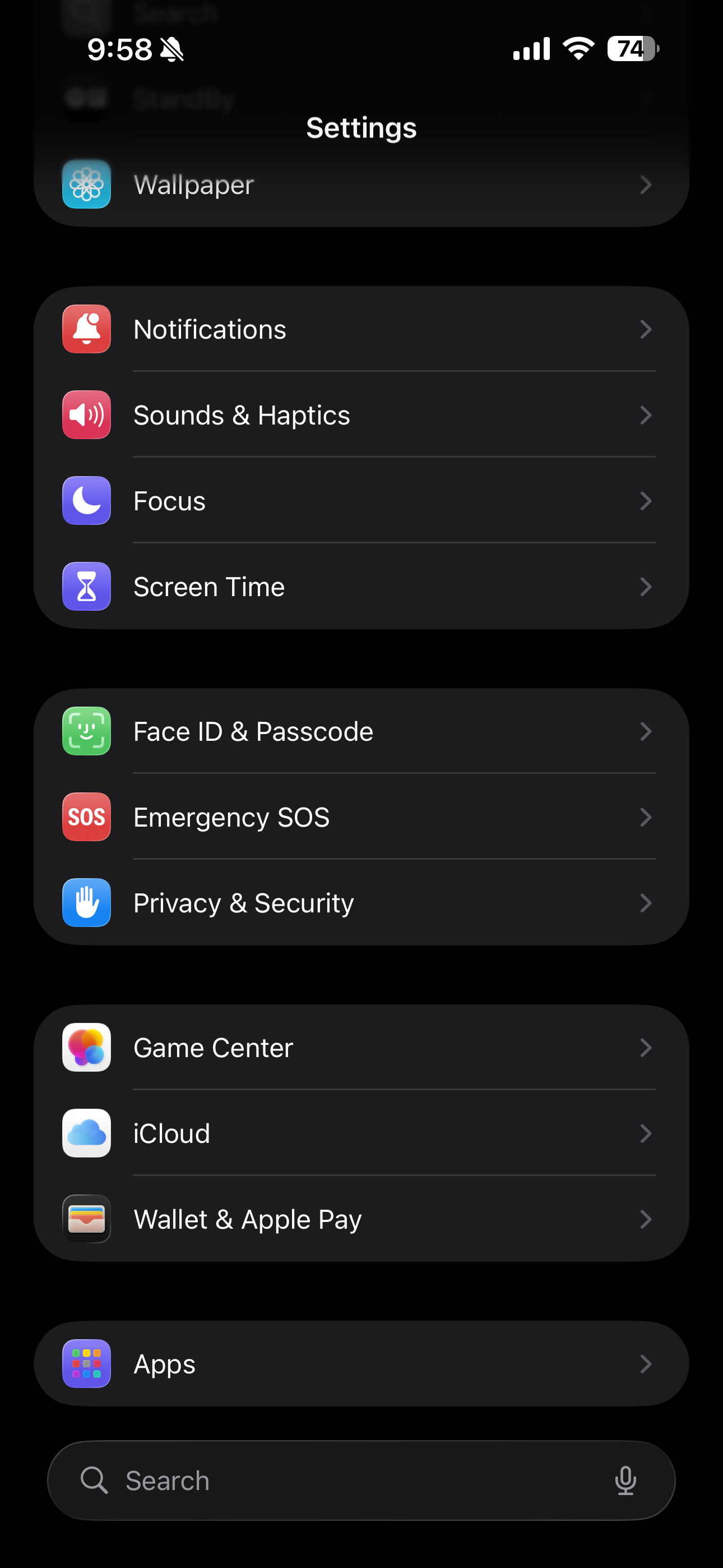The height and width of the screenshot is (1568, 723).
Task: Expand the Screen Time row chevron
Action: [x=646, y=586]
